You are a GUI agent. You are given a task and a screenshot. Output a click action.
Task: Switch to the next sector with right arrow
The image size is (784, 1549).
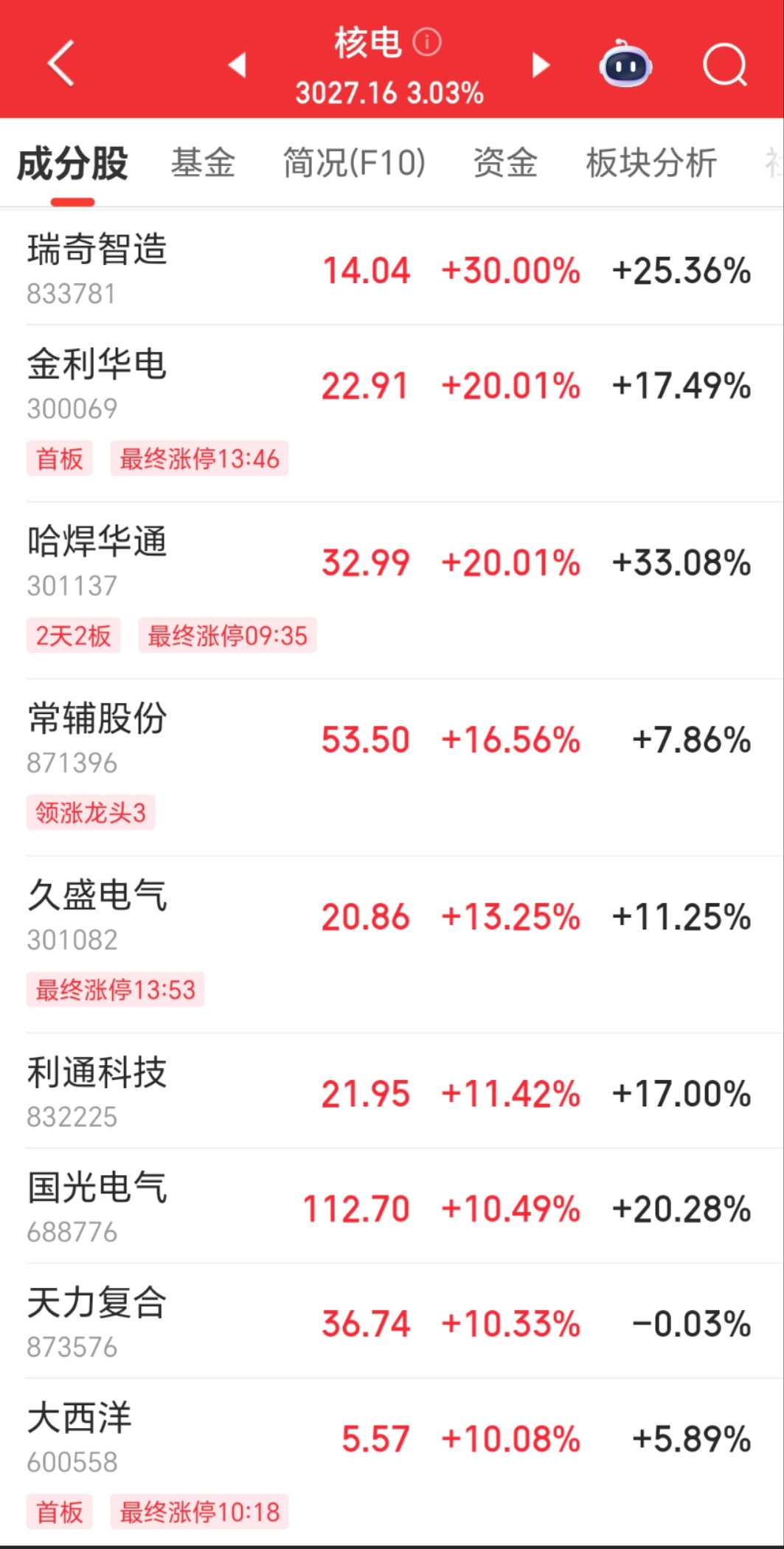(541, 65)
